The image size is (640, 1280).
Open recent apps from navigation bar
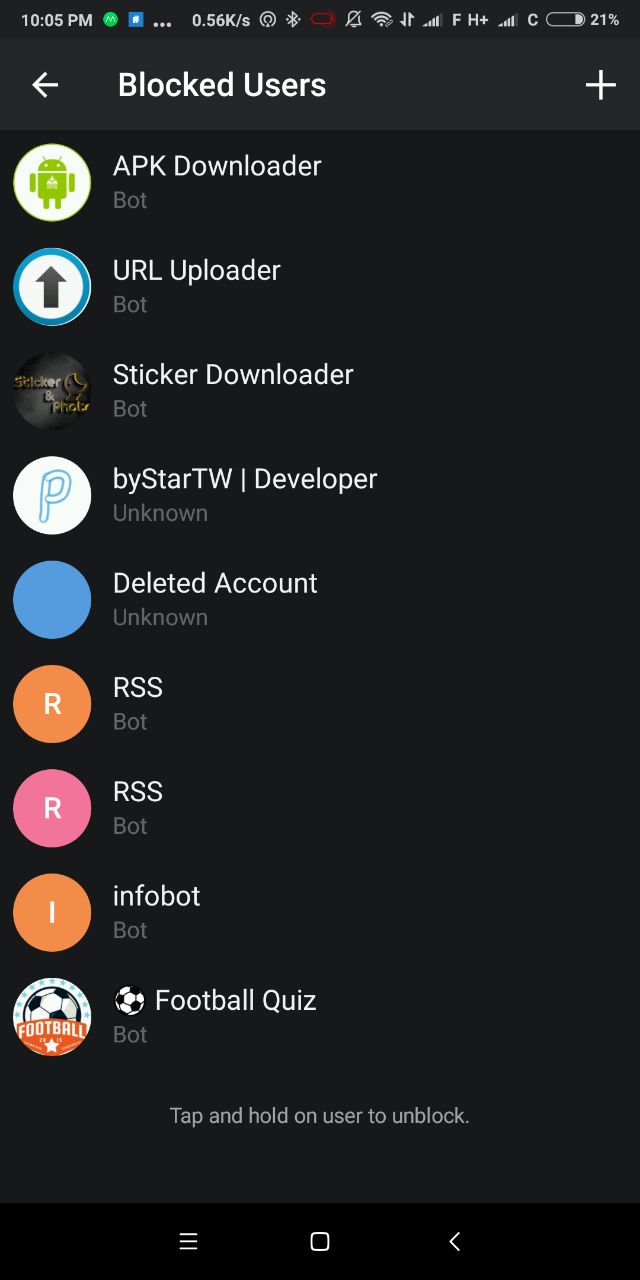click(188, 1241)
